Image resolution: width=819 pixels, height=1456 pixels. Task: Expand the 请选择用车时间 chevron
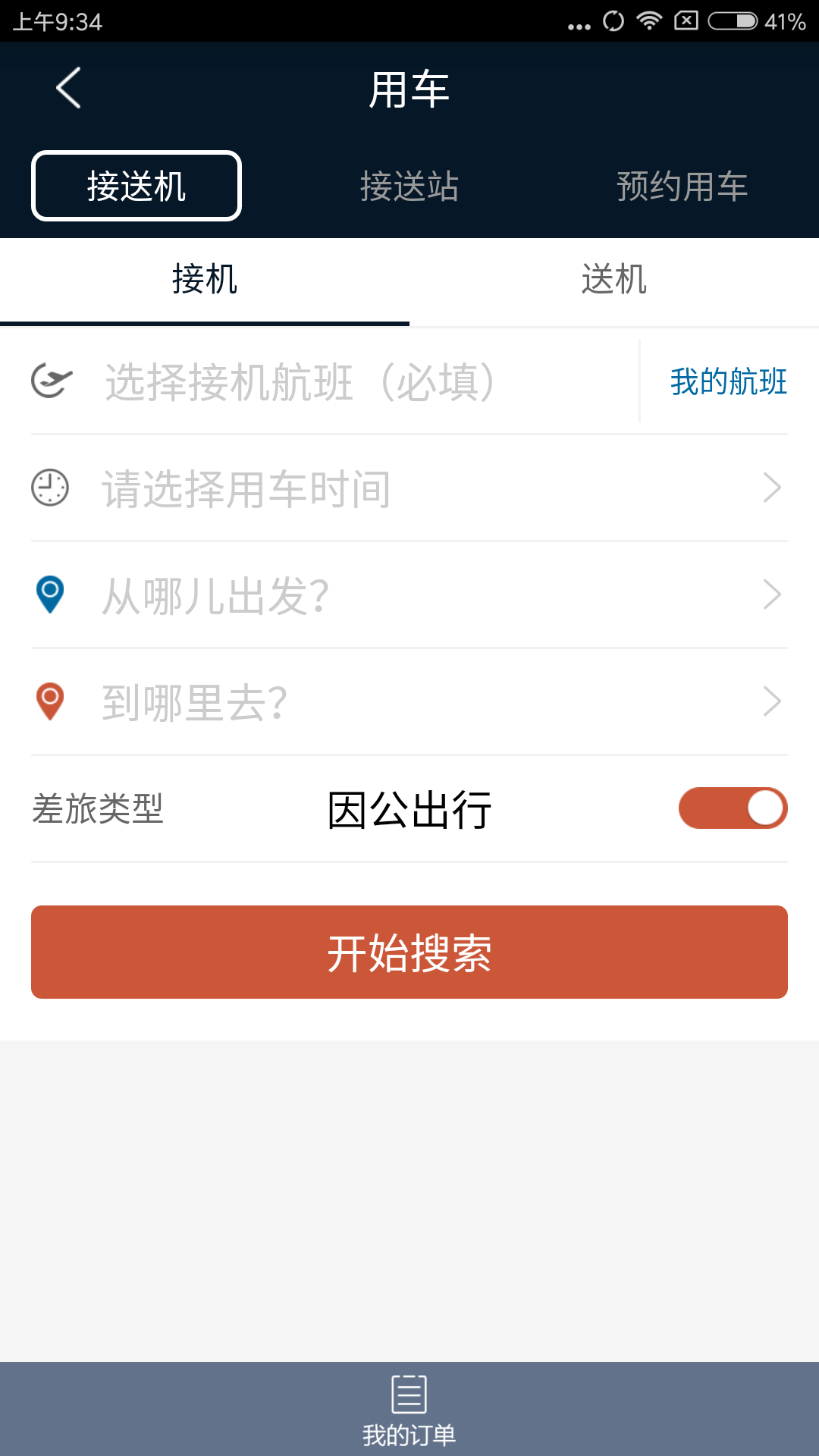pos(772,488)
